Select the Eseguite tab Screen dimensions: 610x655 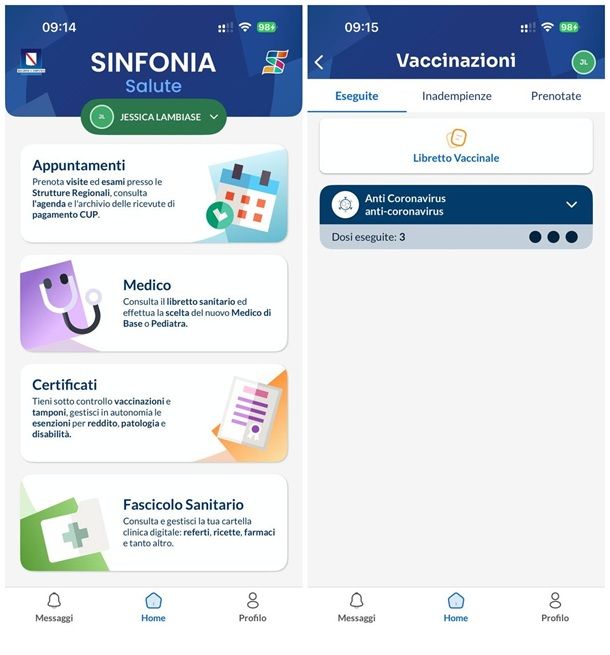(x=356, y=96)
